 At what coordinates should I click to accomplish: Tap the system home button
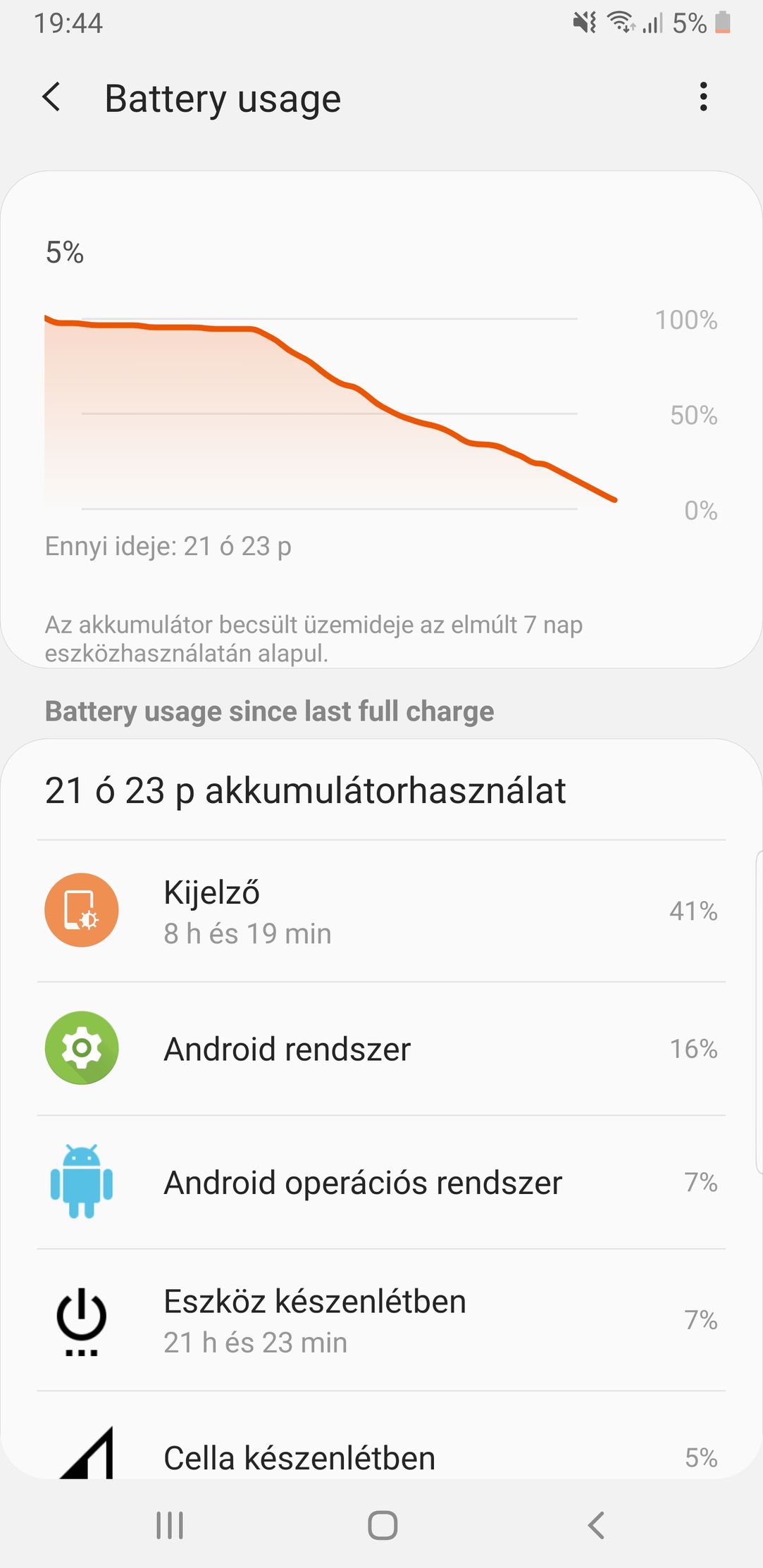click(x=383, y=1525)
